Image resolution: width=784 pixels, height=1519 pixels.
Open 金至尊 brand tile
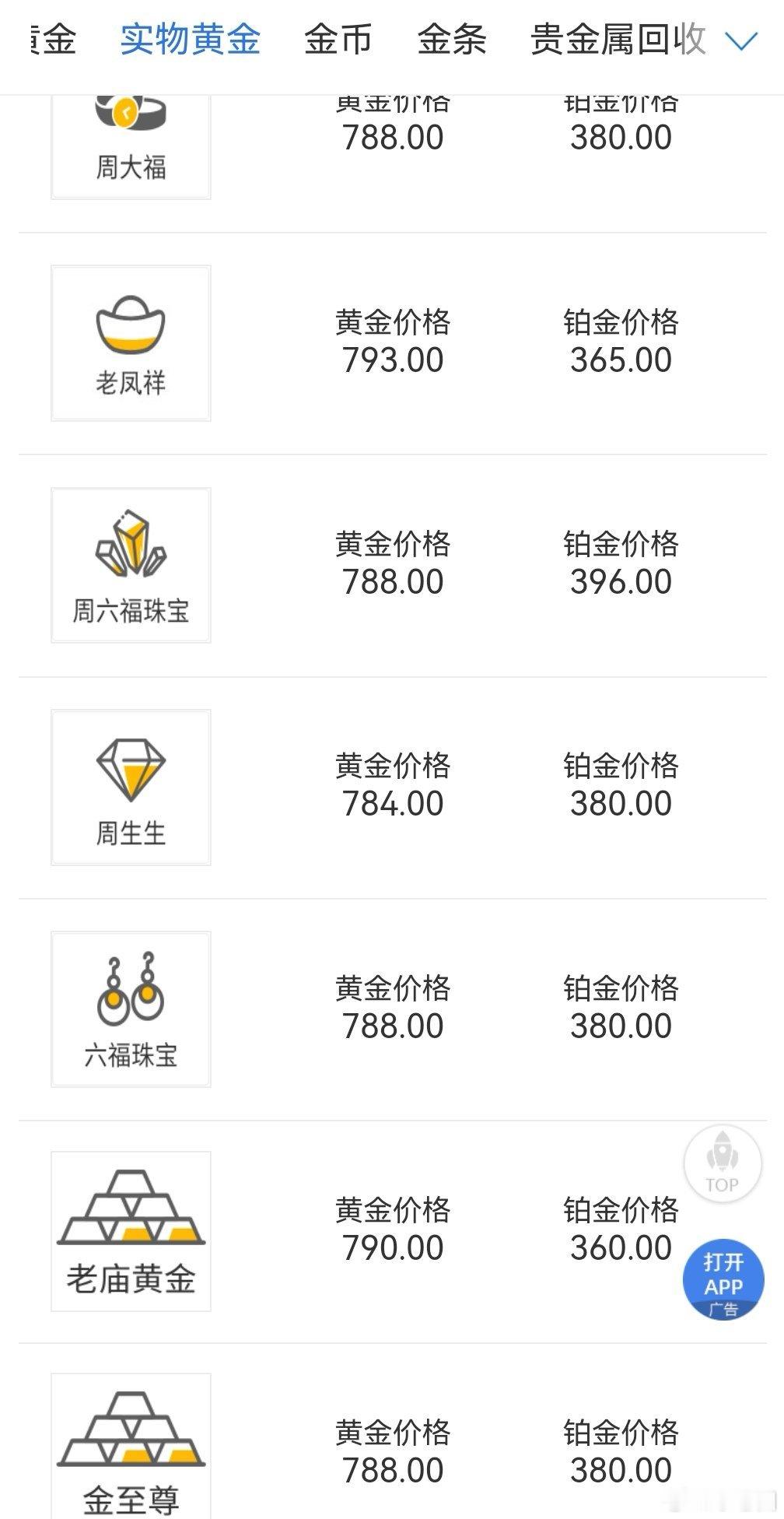[131, 1446]
